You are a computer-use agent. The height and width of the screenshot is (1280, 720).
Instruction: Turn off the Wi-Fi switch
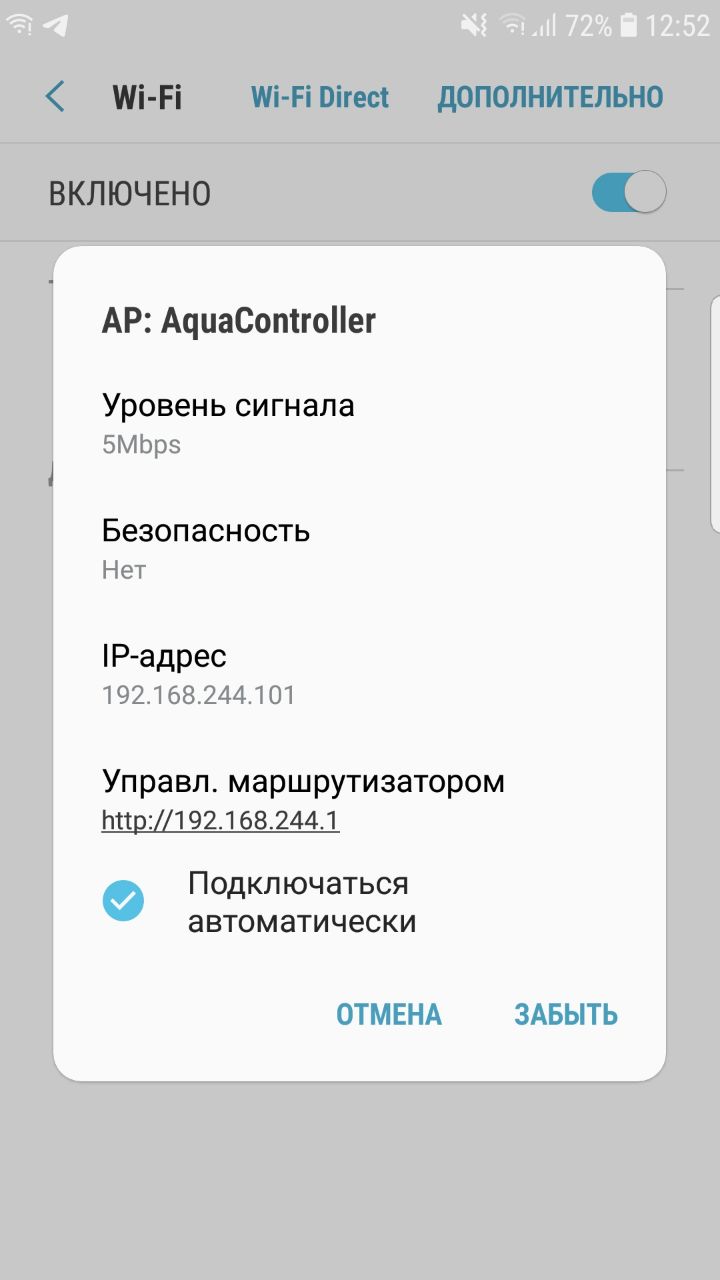[x=628, y=192]
